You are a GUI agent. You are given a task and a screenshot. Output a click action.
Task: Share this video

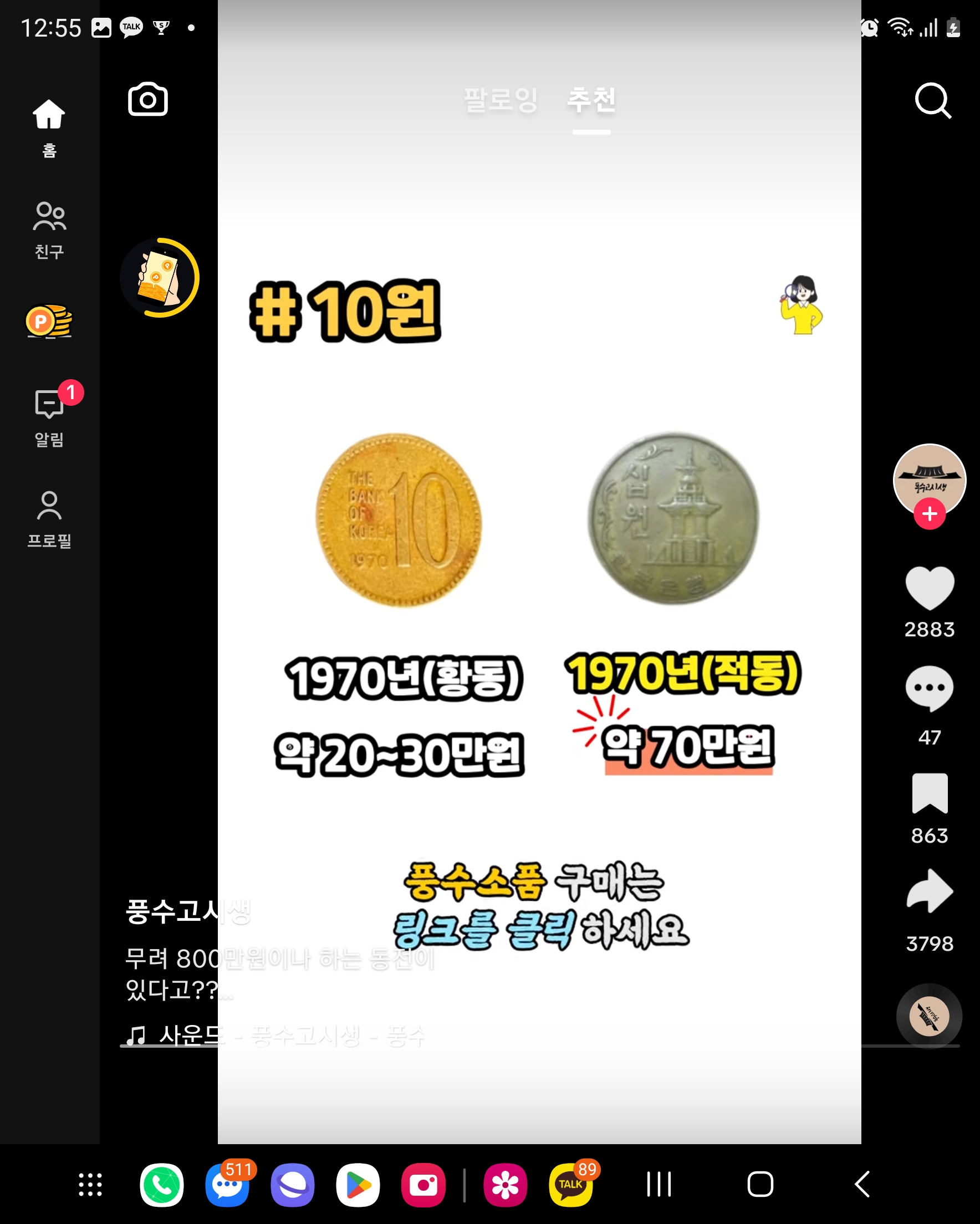pos(929,891)
